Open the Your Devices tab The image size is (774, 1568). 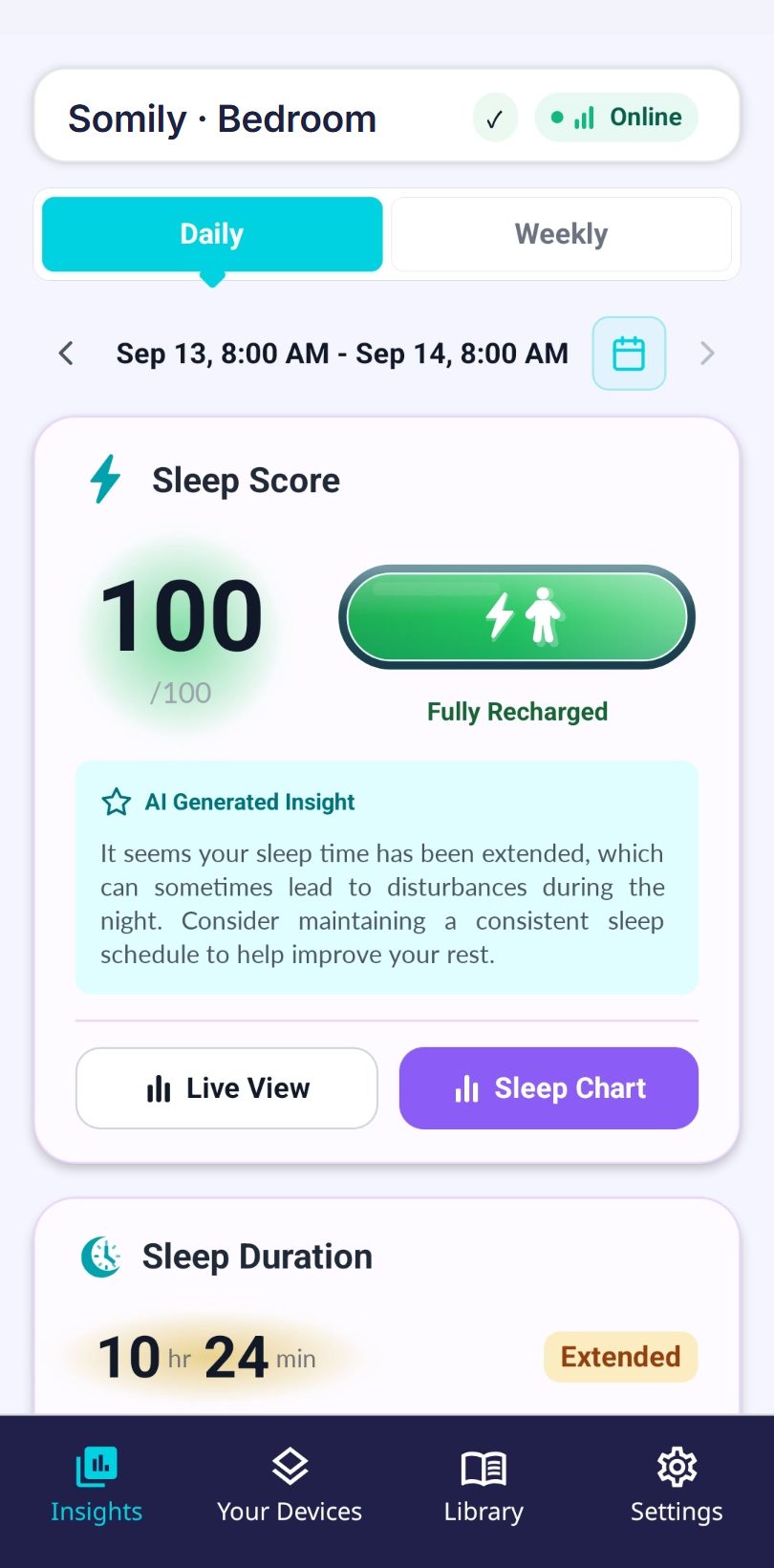click(x=290, y=1486)
